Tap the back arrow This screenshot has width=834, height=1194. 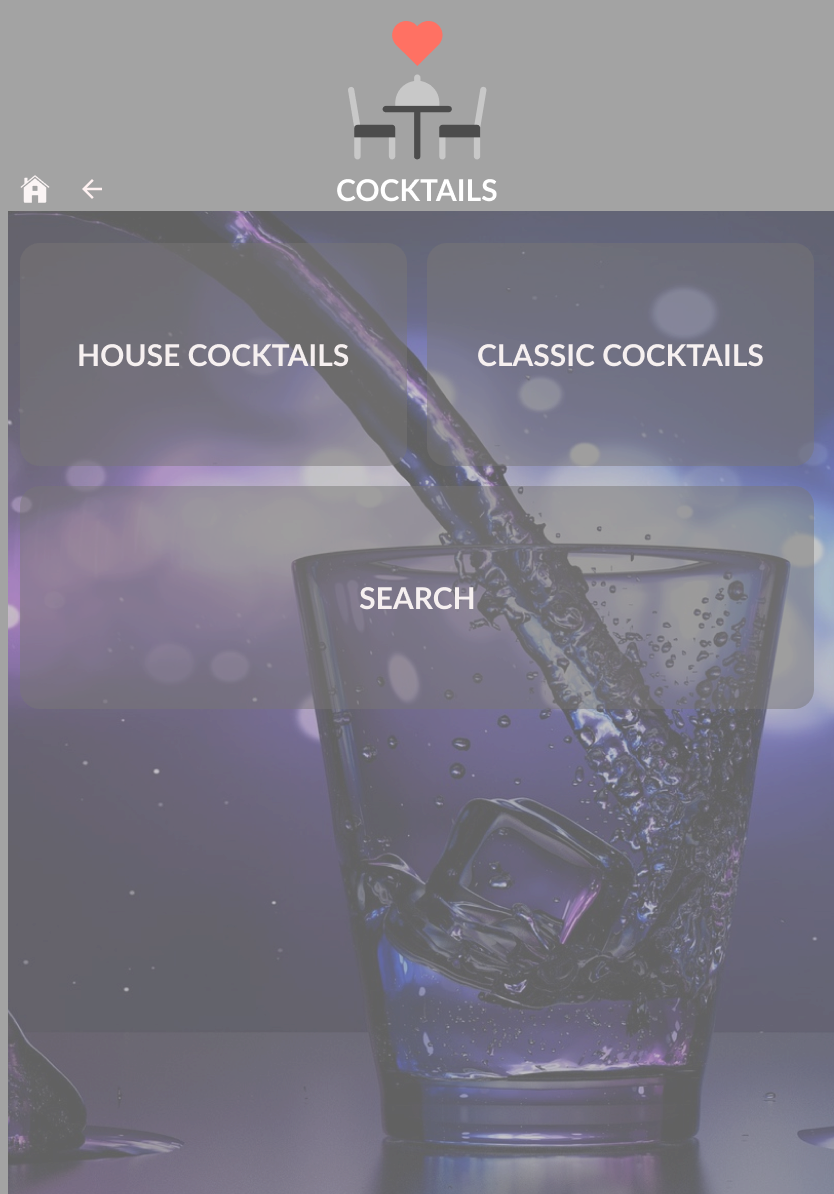pyautogui.click(x=92, y=189)
